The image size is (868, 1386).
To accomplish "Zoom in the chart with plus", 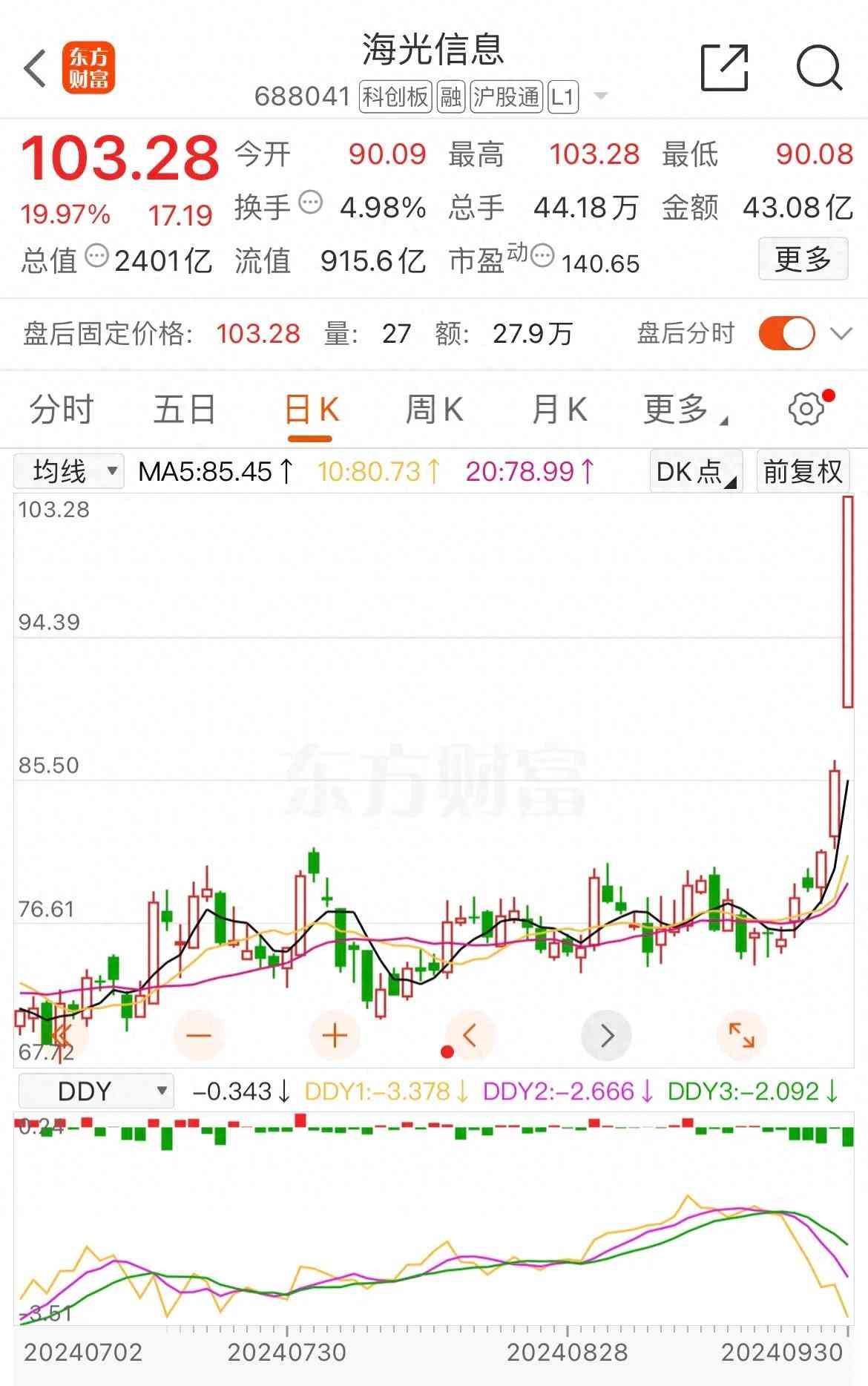I will (335, 1034).
